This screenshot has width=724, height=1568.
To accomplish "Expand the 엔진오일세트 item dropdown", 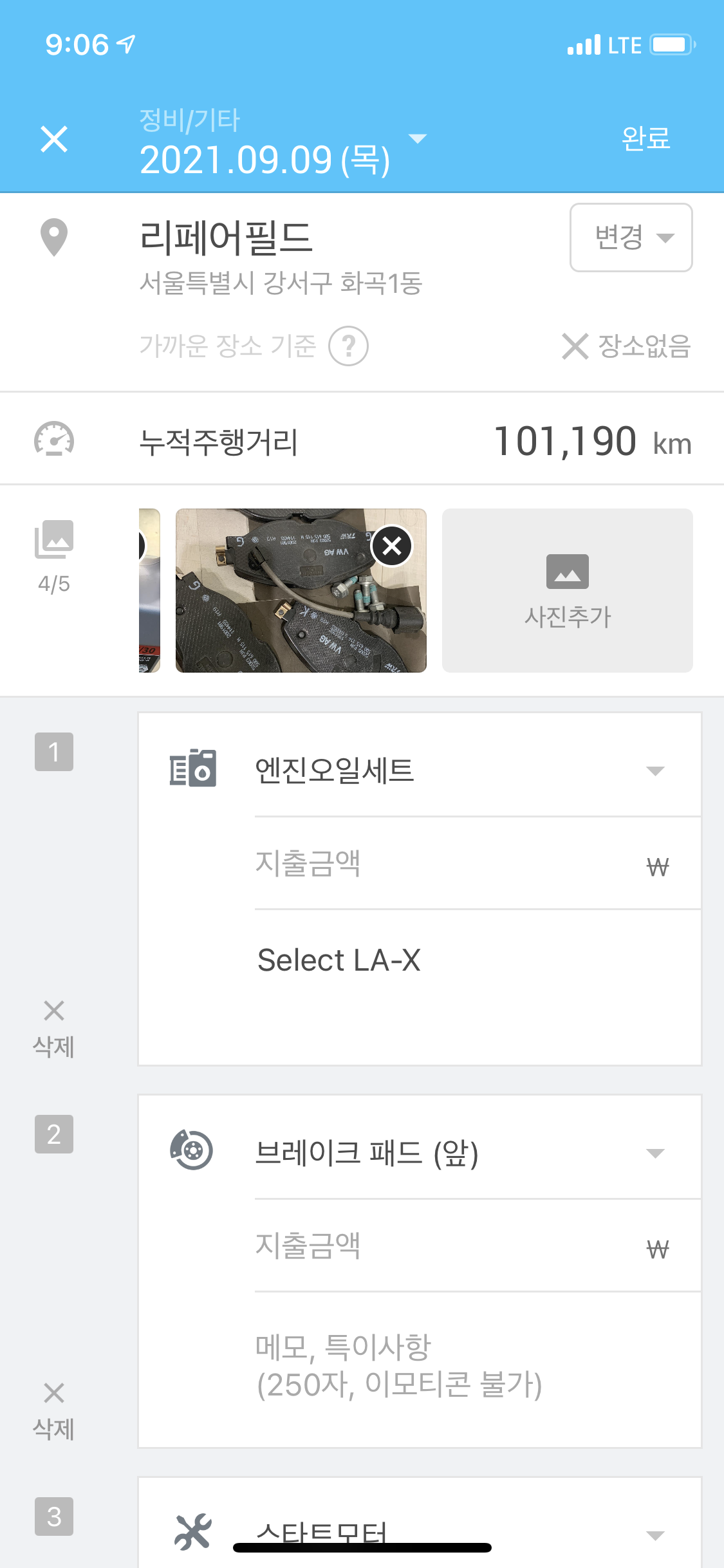I will click(x=655, y=771).
